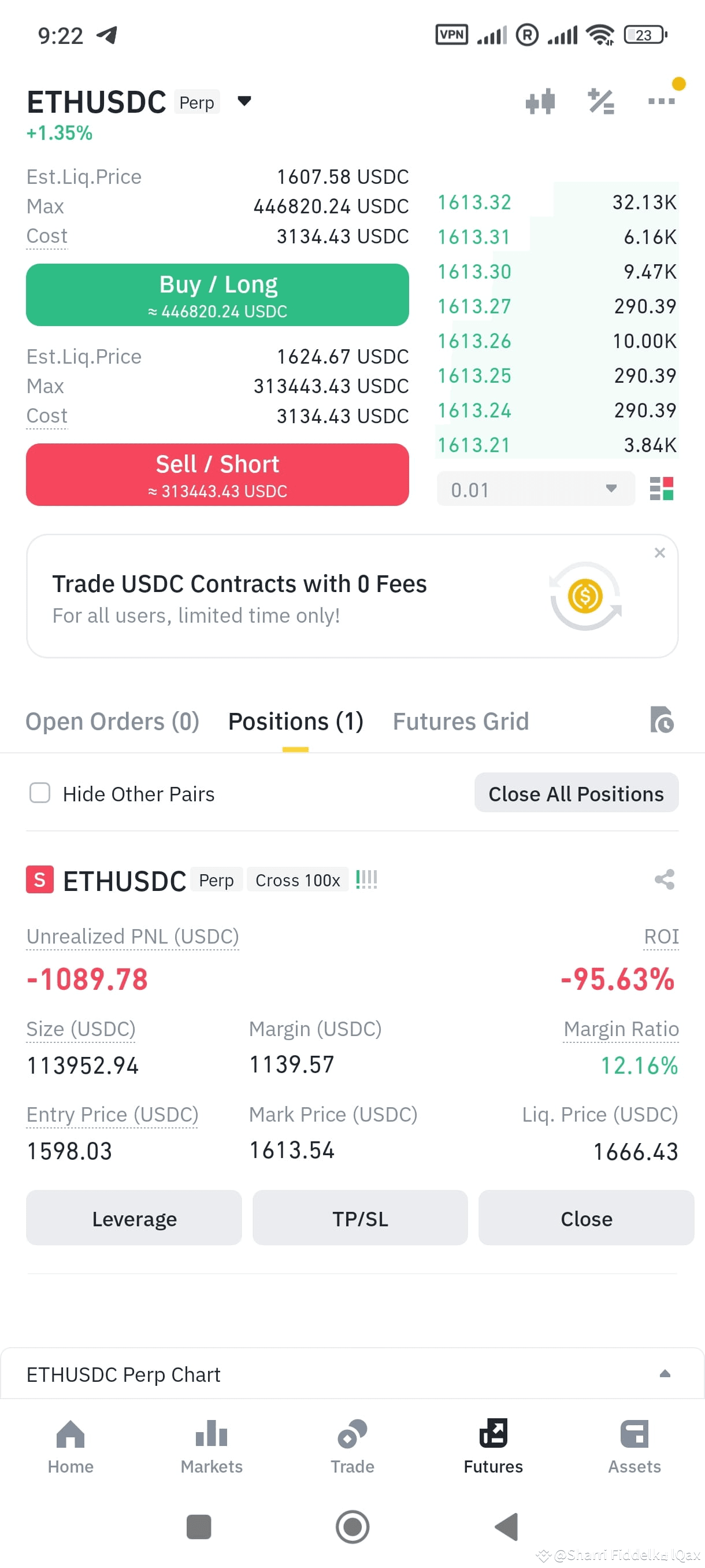The width and height of the screenshot is (705, 1568).
Task: Switch to Futures Grid tab
Action: (x=461, y=722)
